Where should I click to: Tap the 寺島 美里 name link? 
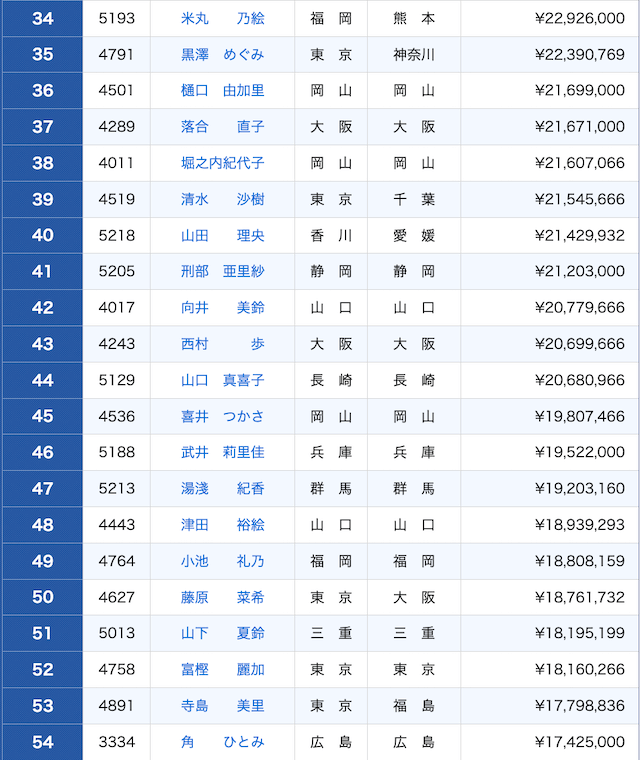coord(222,706)
